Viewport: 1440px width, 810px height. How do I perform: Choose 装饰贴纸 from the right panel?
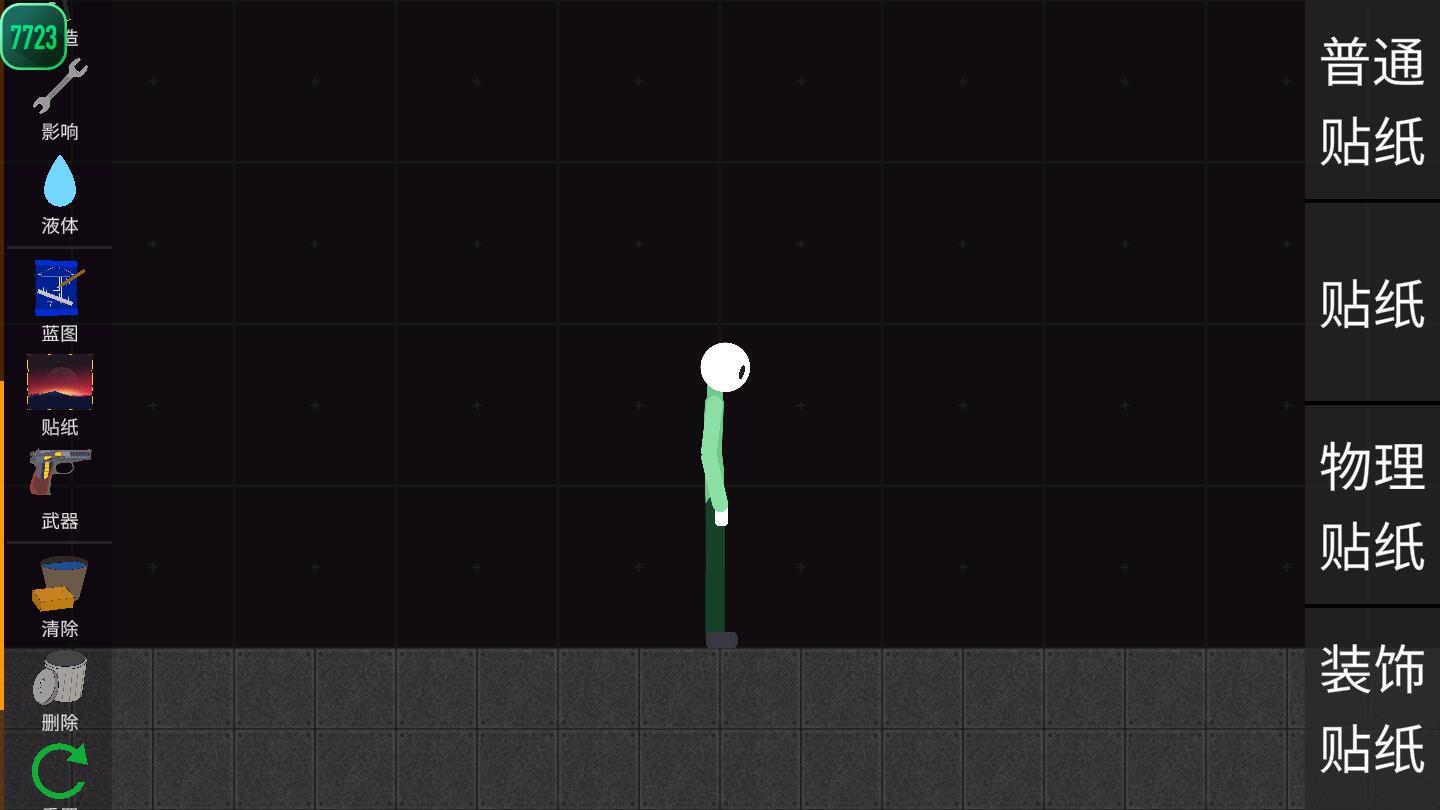1372,708
